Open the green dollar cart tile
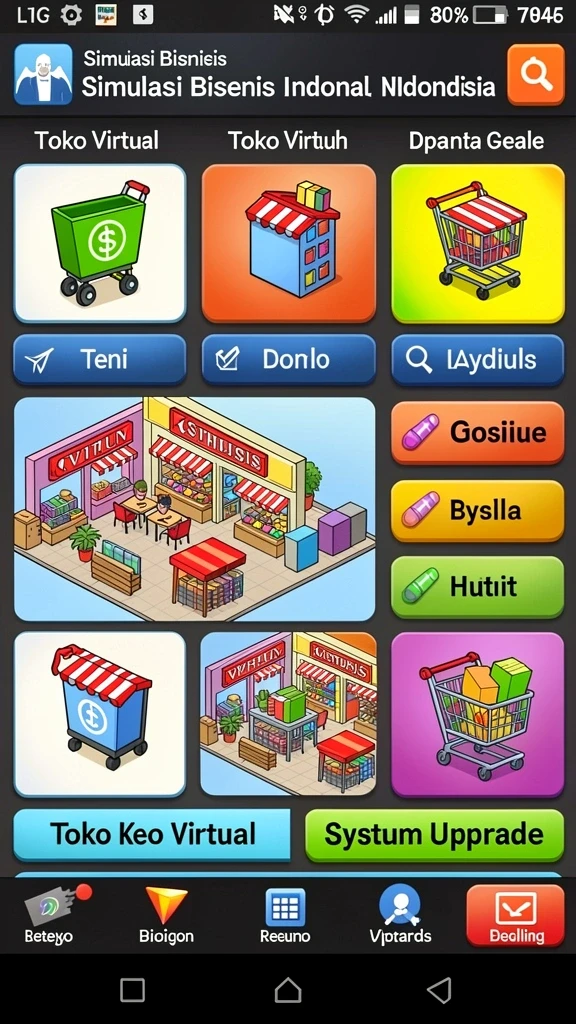Viewport: 576px width, 1024px height. click(x=100, y=244)
